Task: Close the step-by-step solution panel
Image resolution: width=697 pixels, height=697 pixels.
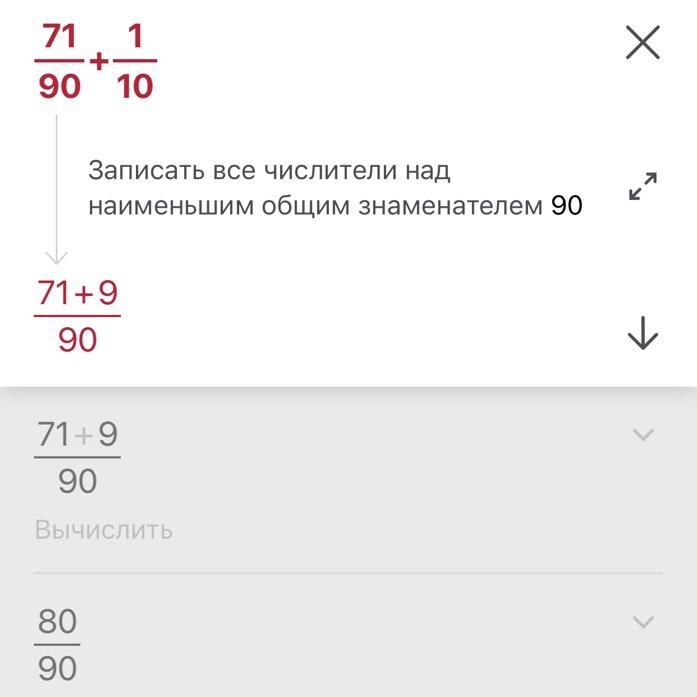Action: (x=642, y=43)
